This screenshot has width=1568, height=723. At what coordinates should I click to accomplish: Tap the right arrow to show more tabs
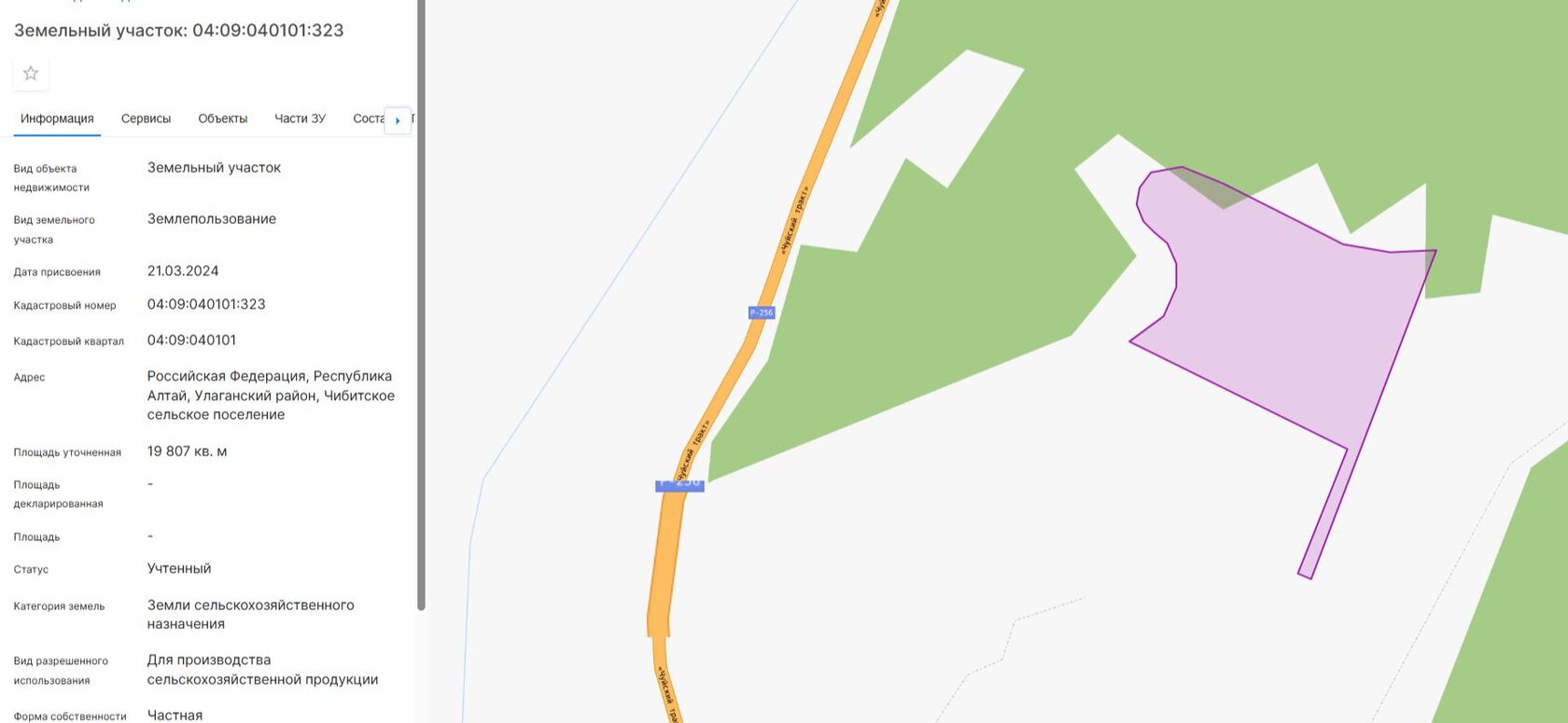pos(399,120)
